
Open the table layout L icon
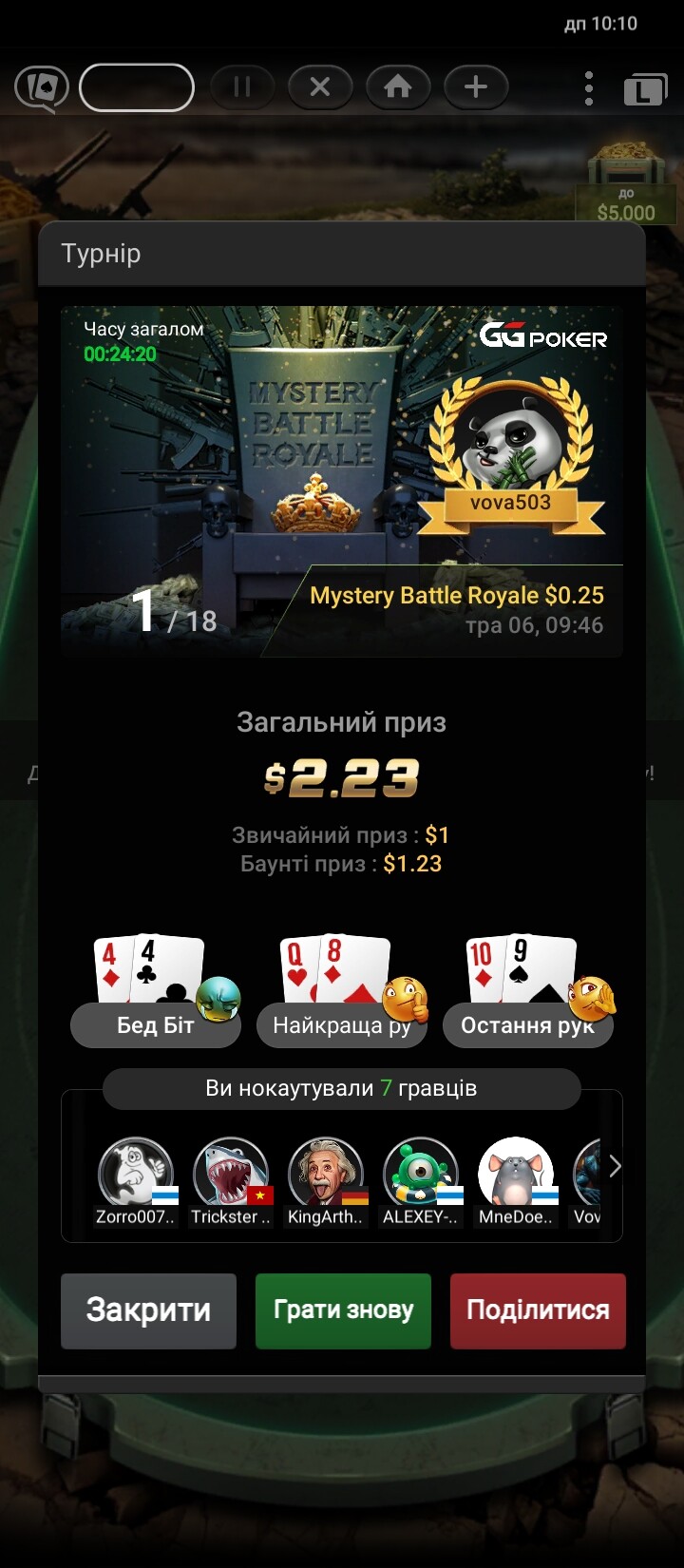point(645,89)
